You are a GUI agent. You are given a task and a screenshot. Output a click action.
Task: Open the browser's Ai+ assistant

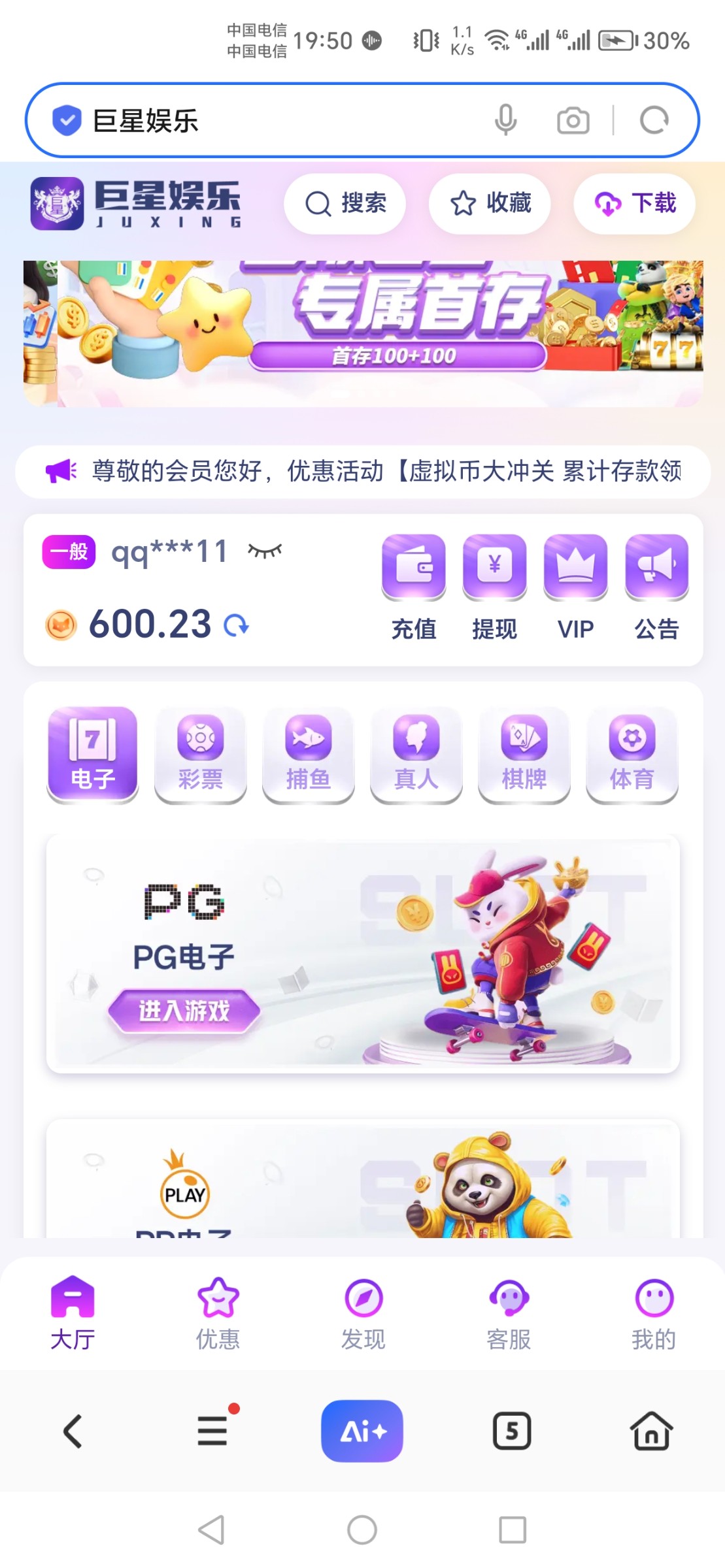(x=362, y=1431)
